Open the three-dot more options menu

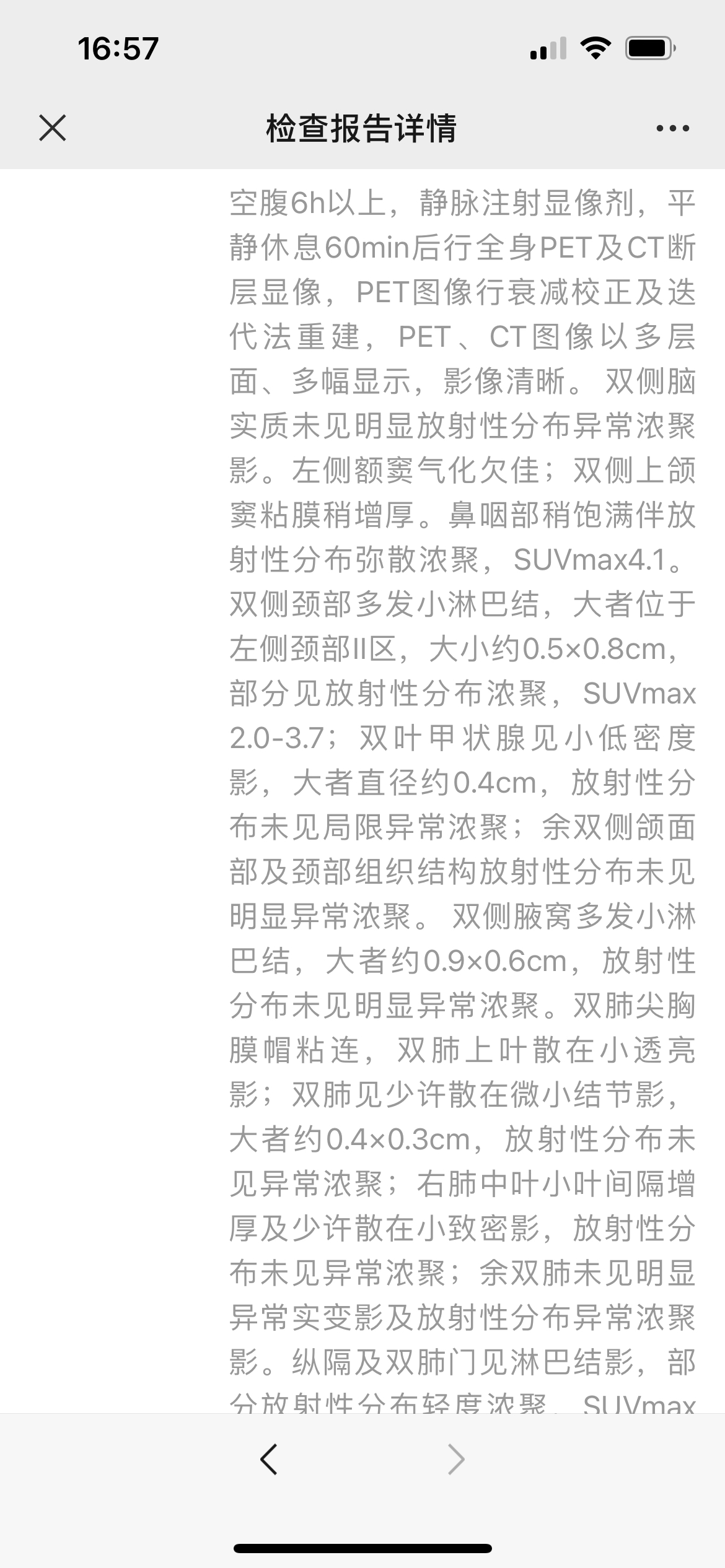[672, 129]
